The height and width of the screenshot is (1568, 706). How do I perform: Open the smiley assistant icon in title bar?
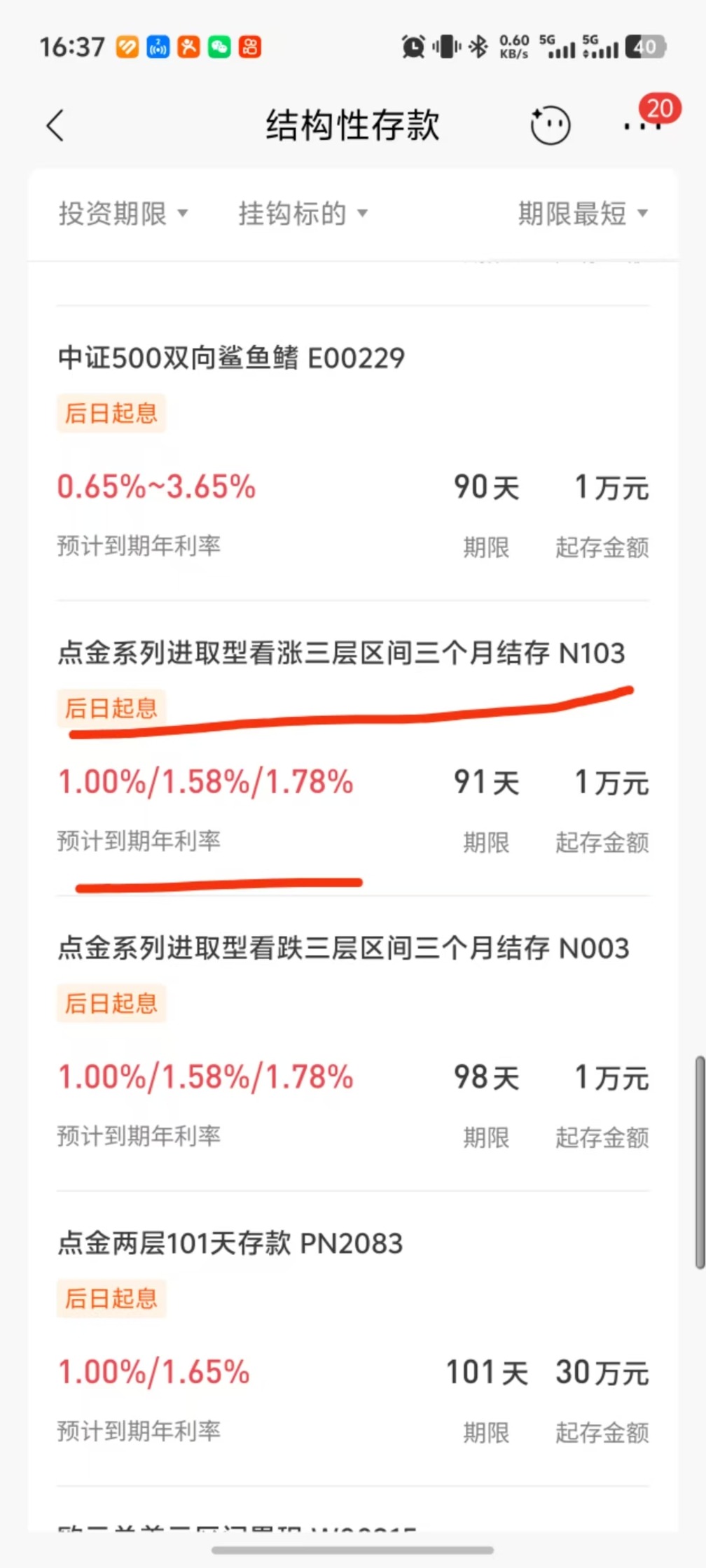click(x=551, y=123)
